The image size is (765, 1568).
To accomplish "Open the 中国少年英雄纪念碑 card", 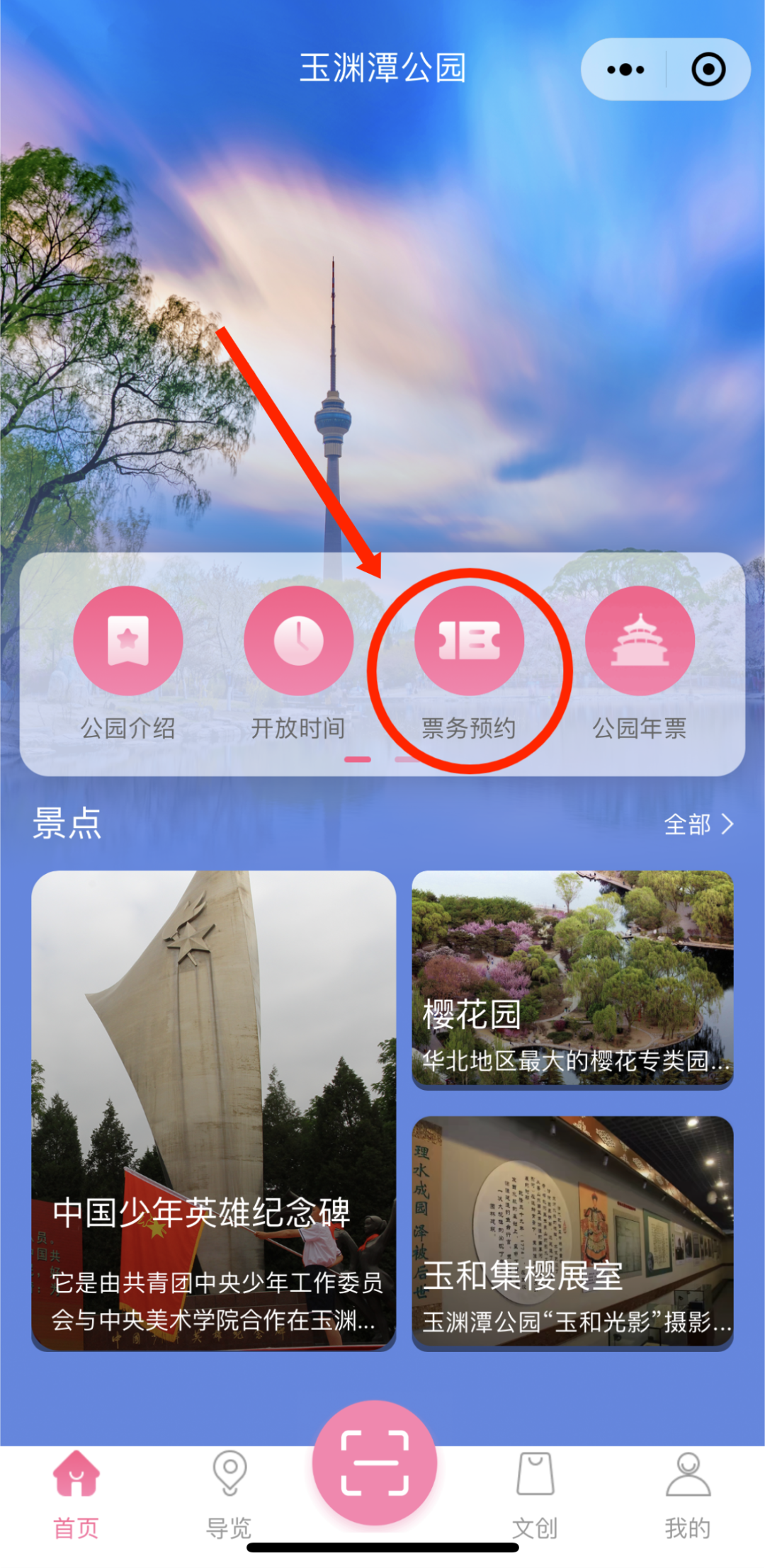I will coord(213,1110).
